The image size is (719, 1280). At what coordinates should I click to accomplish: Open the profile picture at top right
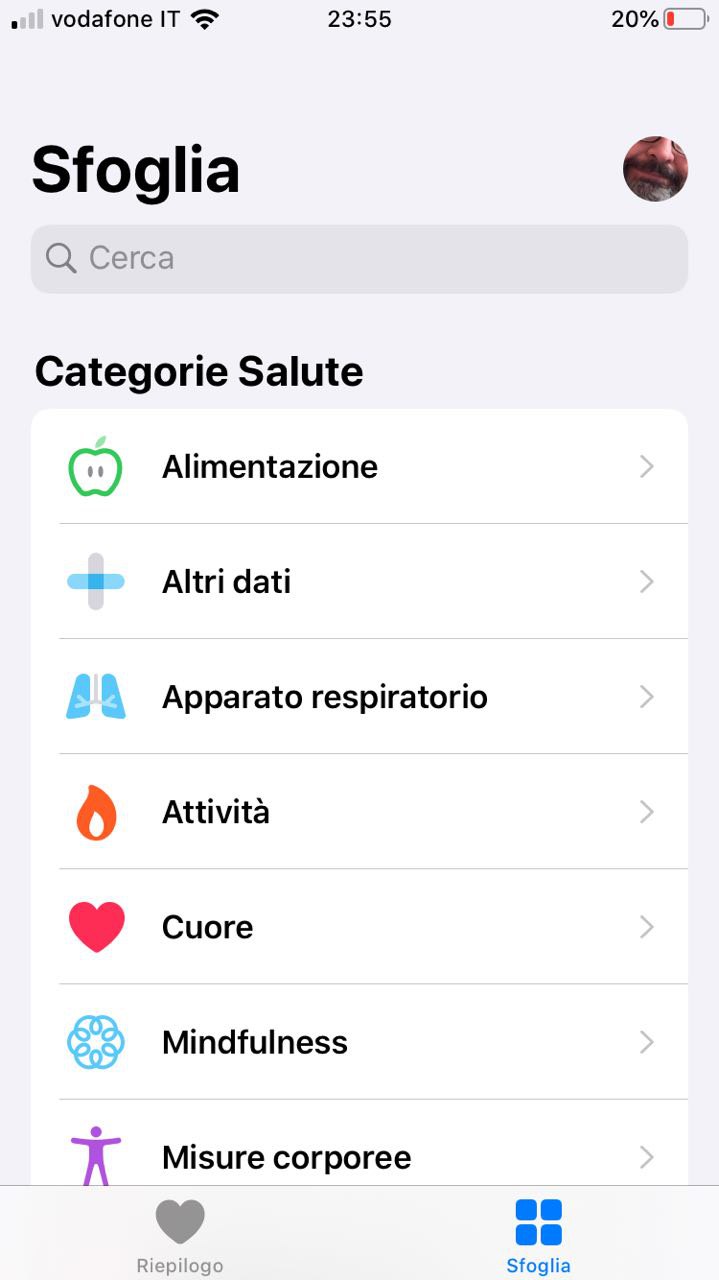coord(655,169)
